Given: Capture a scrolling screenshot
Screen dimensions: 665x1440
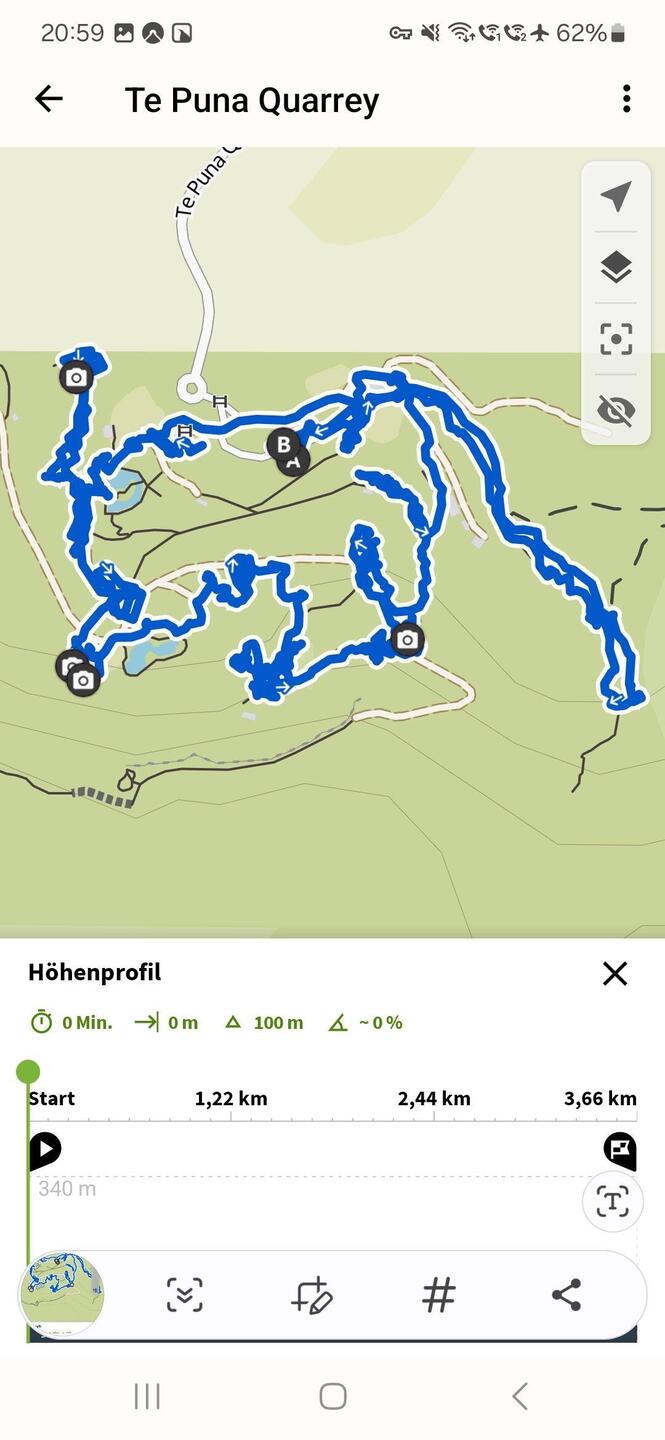Looking at the screenshot, I should tap(184, 1295).
